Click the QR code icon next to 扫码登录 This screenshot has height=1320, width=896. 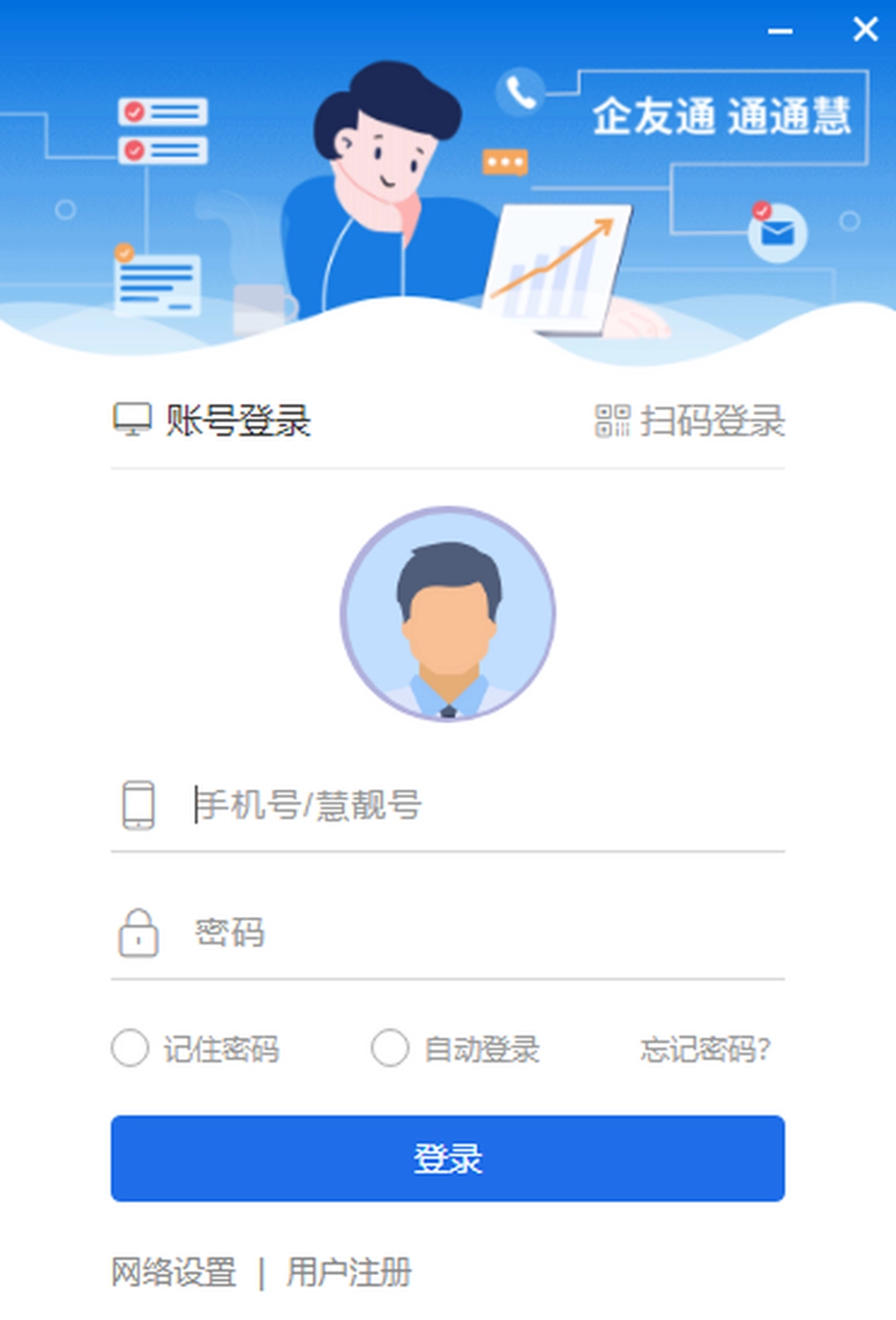coord(611,421)
